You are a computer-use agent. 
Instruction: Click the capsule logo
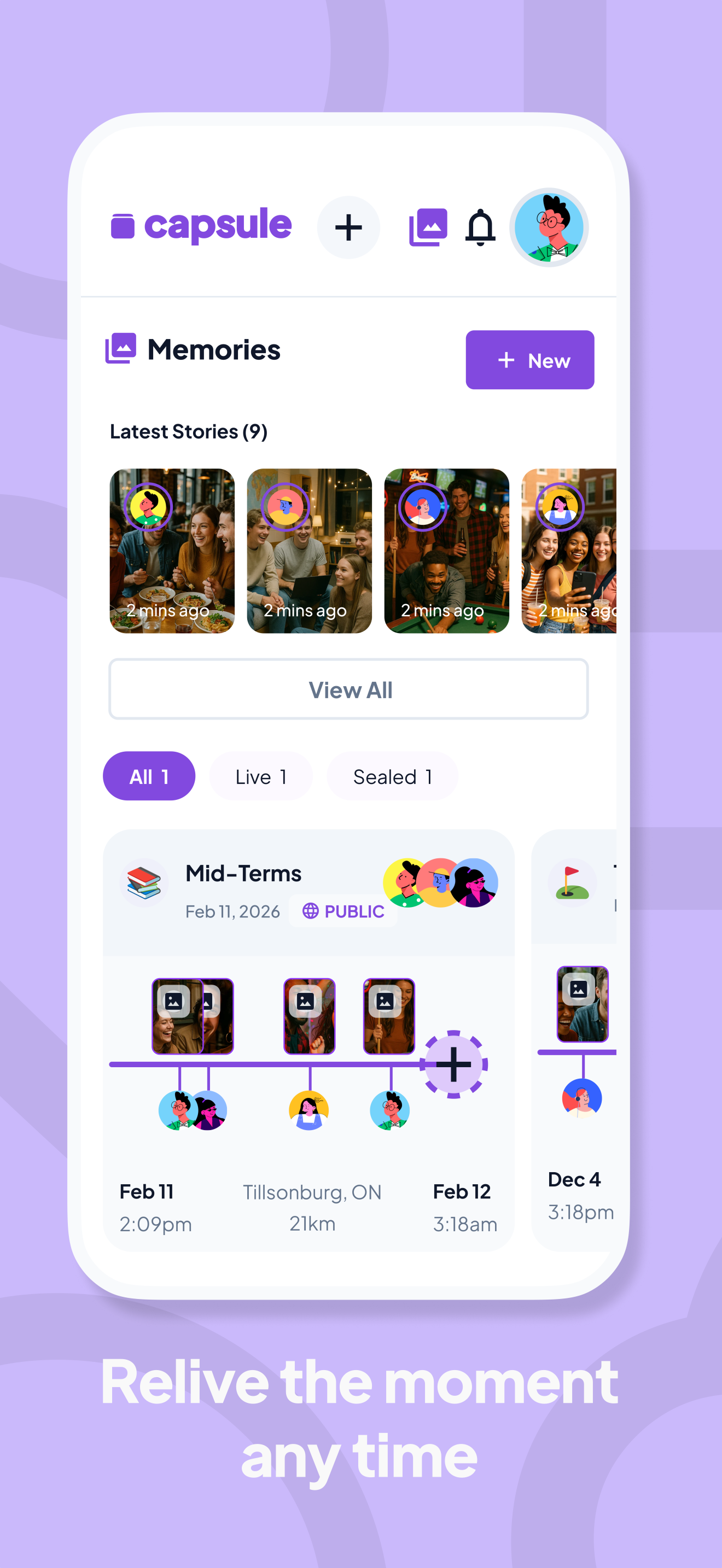click(x=201, y=226)
